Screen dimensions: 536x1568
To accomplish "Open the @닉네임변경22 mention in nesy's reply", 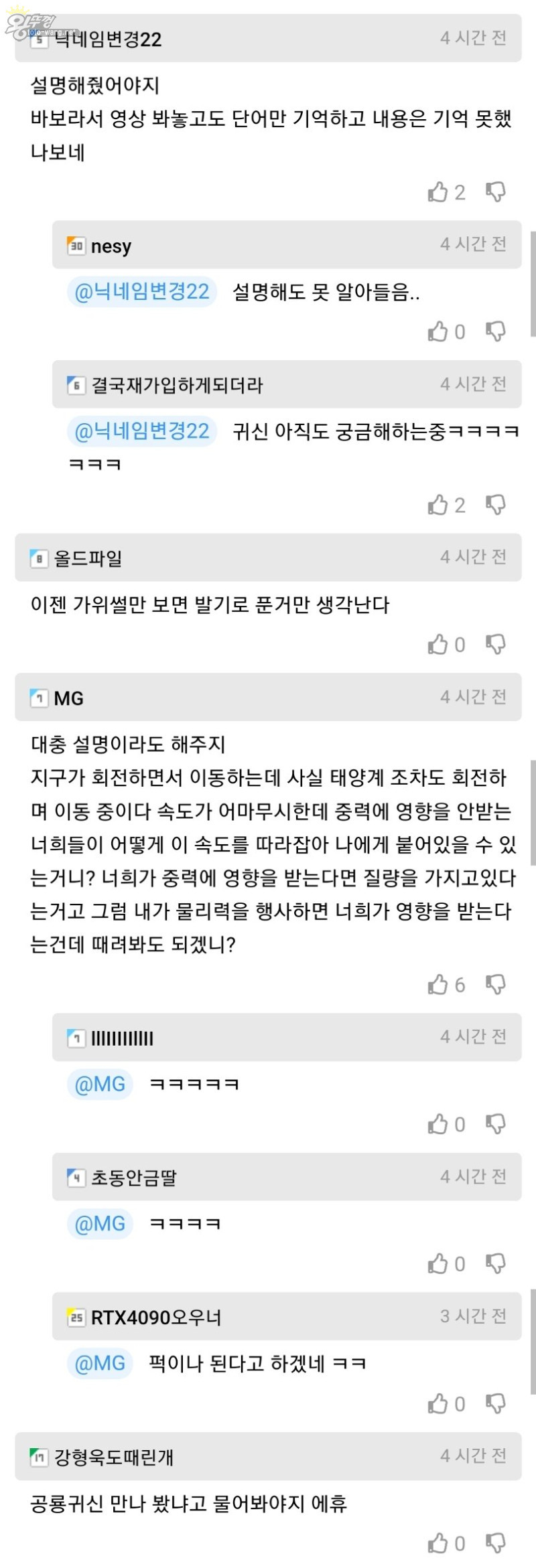I will click(x=142, y=292).
